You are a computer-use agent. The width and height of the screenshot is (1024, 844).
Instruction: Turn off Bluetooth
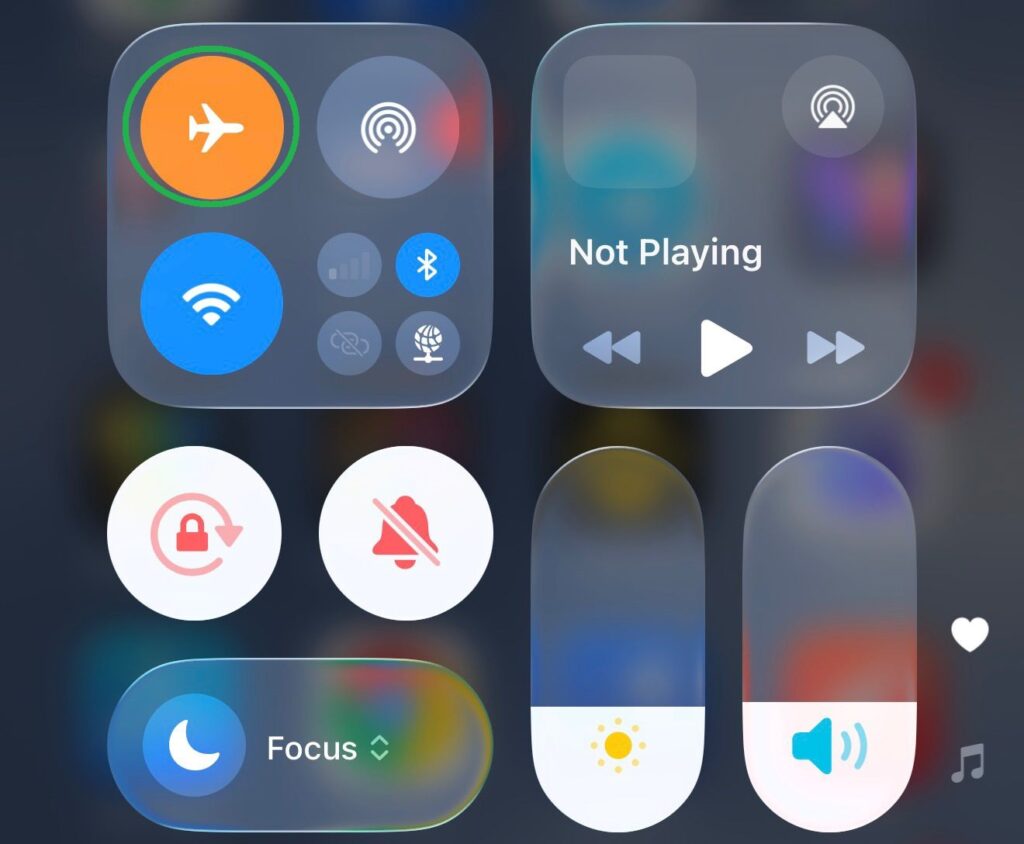tap(428, 266)
